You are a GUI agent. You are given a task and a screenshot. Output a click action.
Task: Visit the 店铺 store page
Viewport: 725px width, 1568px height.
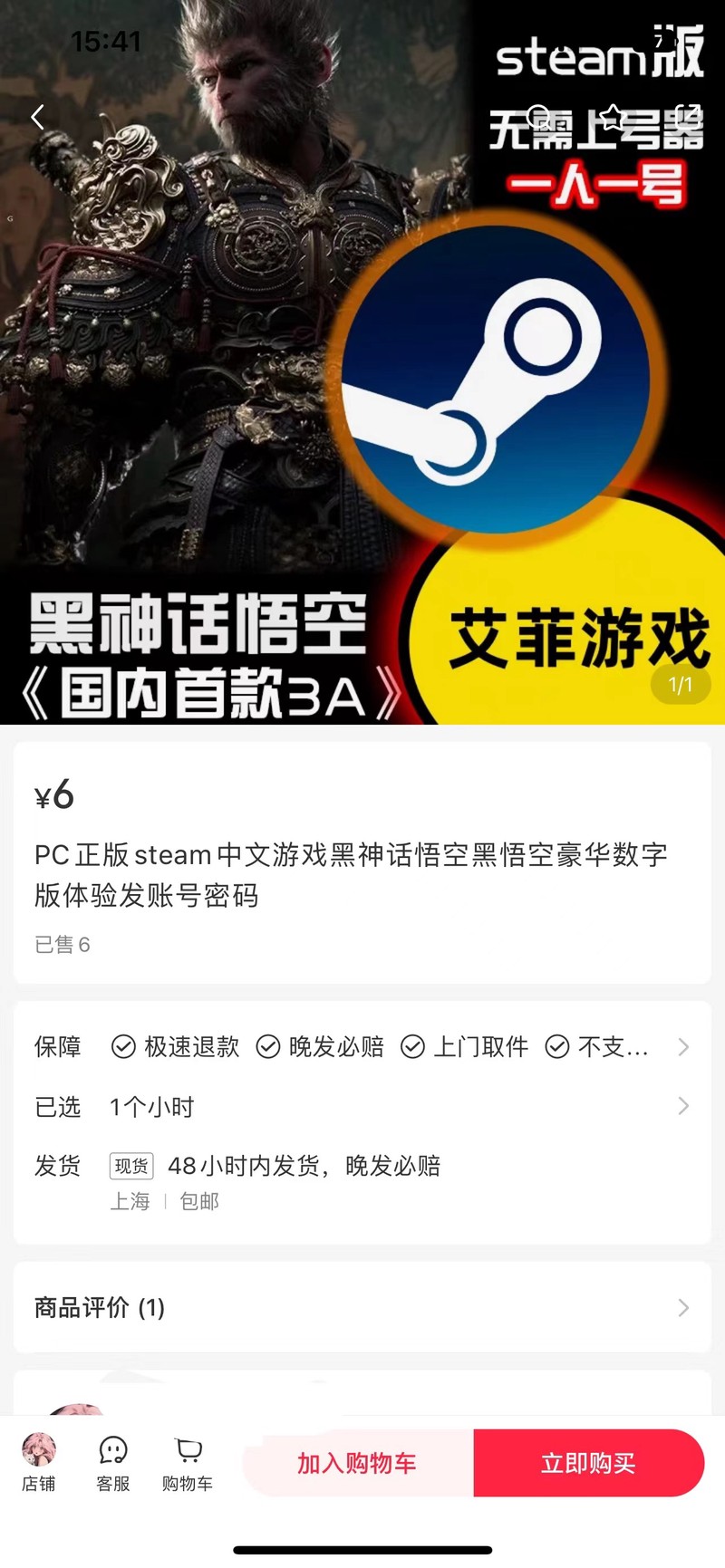pos(39,1462)
